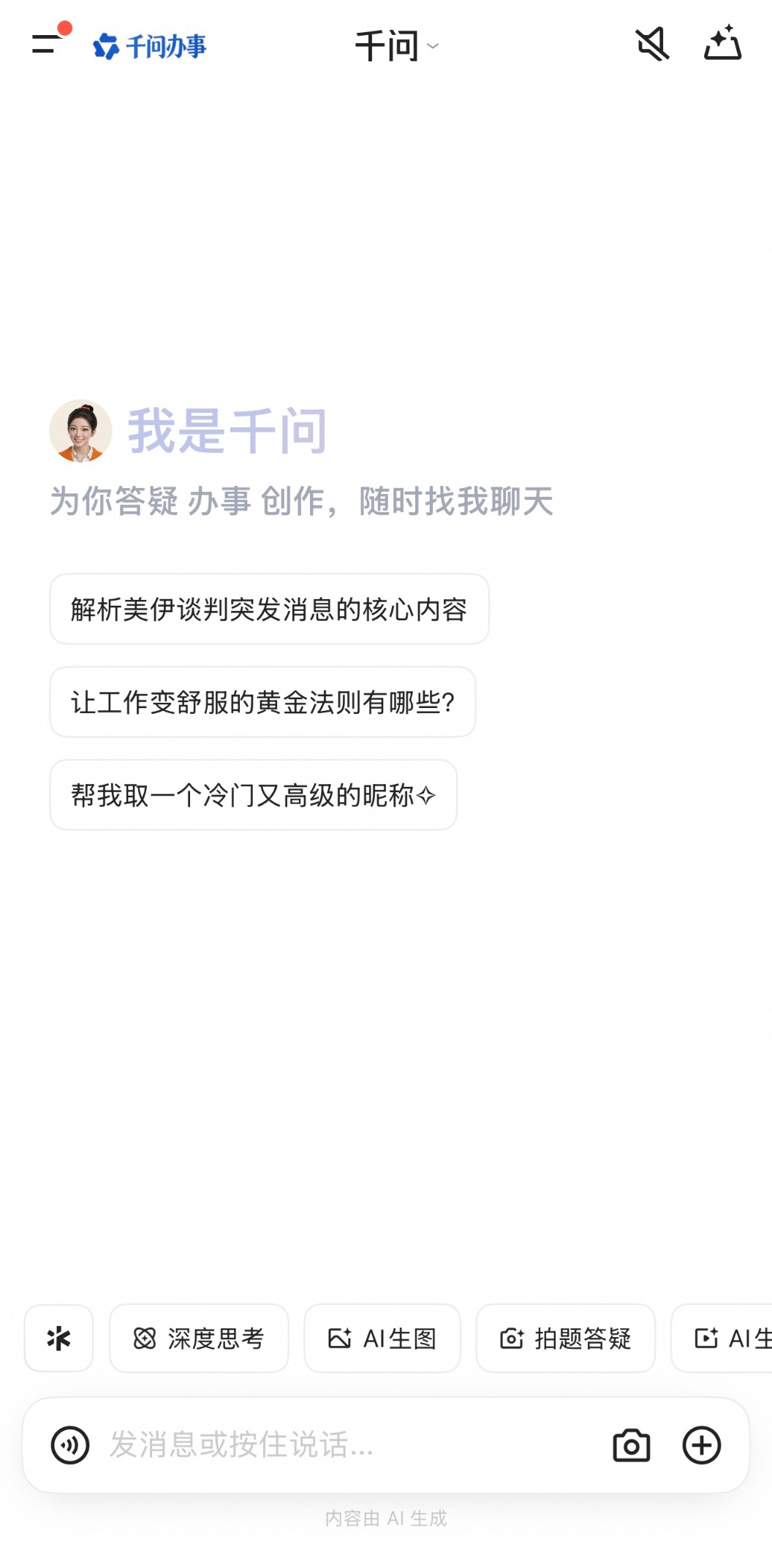Click the 发消息或按住说话 input field
The image size is (772, 1568).
point(292,1445)
